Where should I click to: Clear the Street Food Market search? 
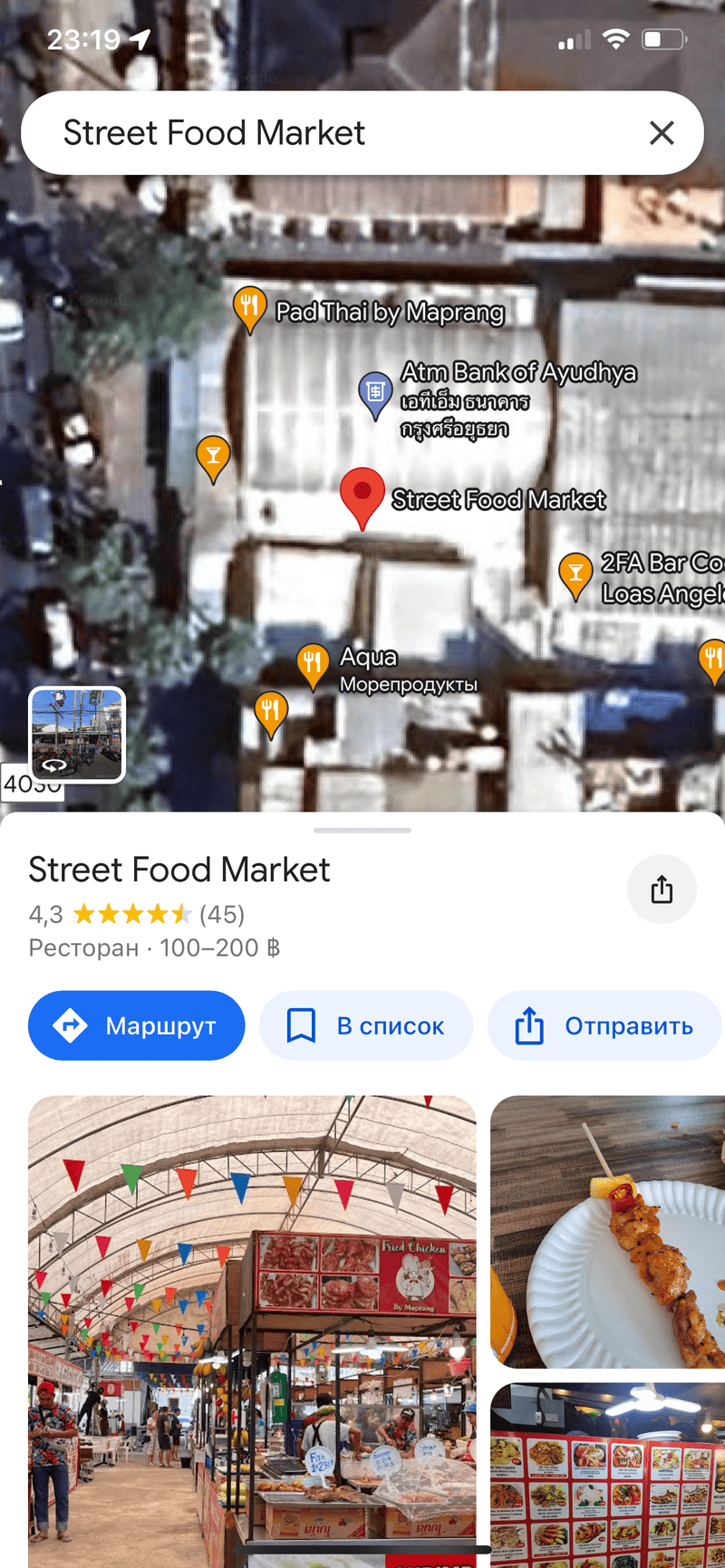pyautogui.click(x=662, y=133)
